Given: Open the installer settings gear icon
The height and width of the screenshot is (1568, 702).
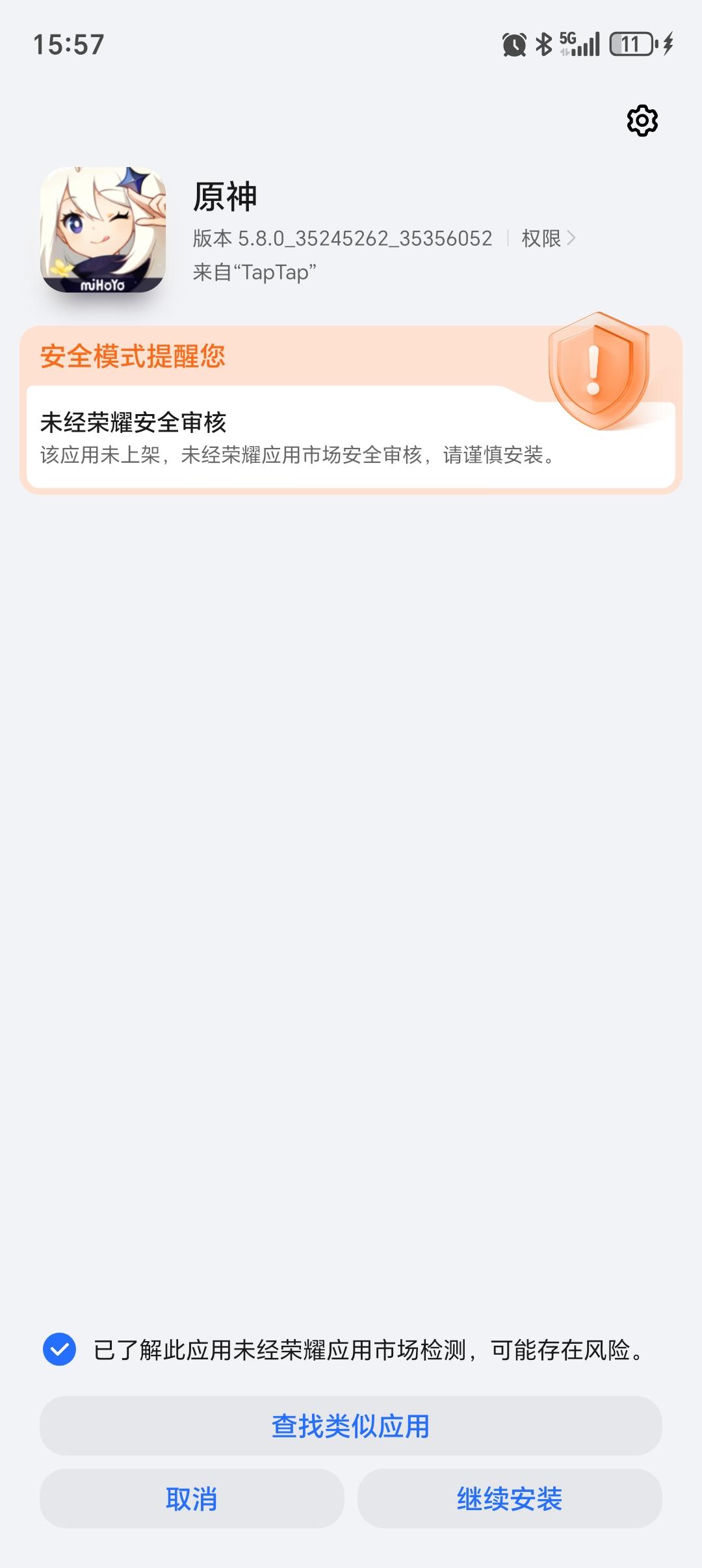Looking at the screenshot, I should [642, 120].
